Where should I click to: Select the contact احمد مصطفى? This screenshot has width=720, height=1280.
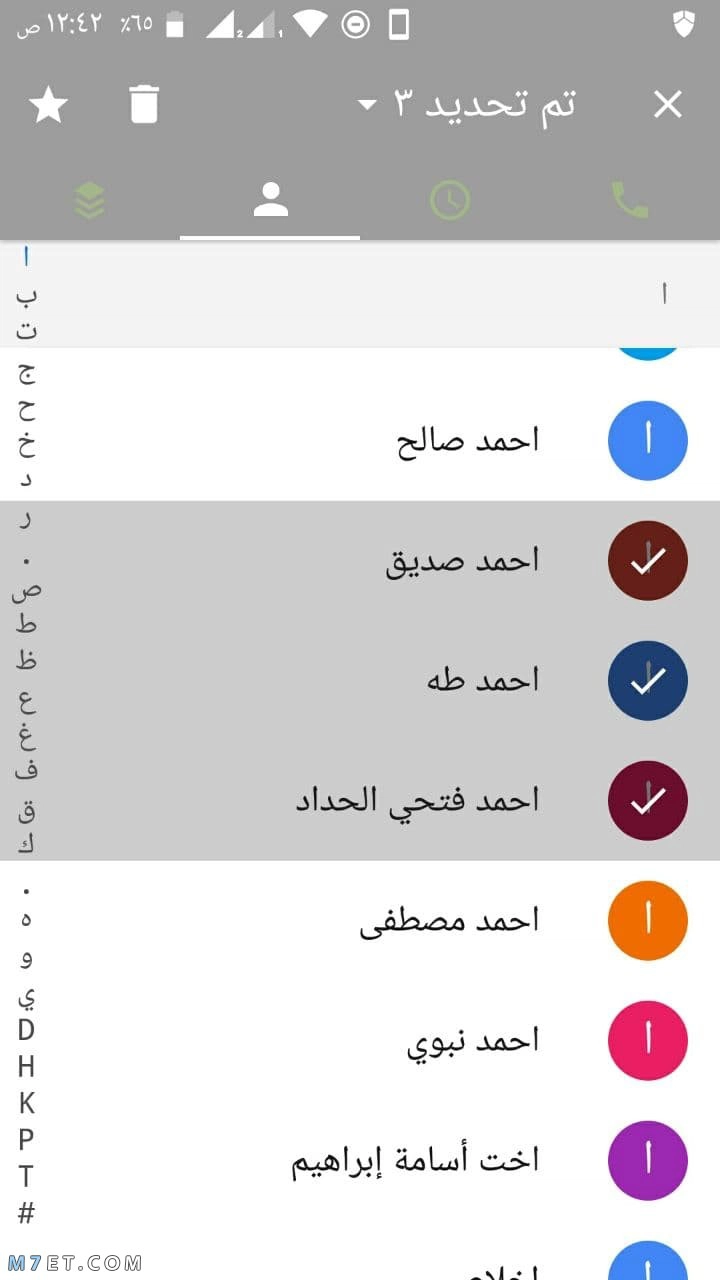point(360,920)
